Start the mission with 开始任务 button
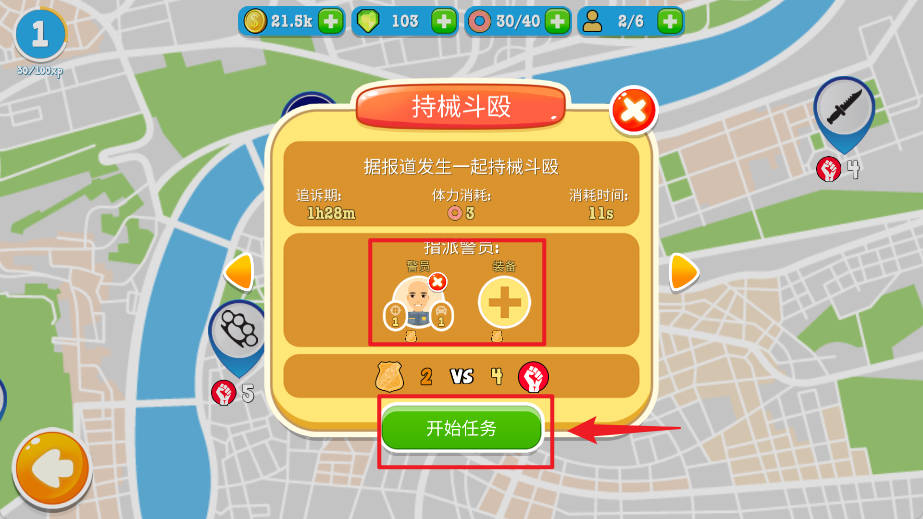Screen dimensions: 923x519 point(461,428)
